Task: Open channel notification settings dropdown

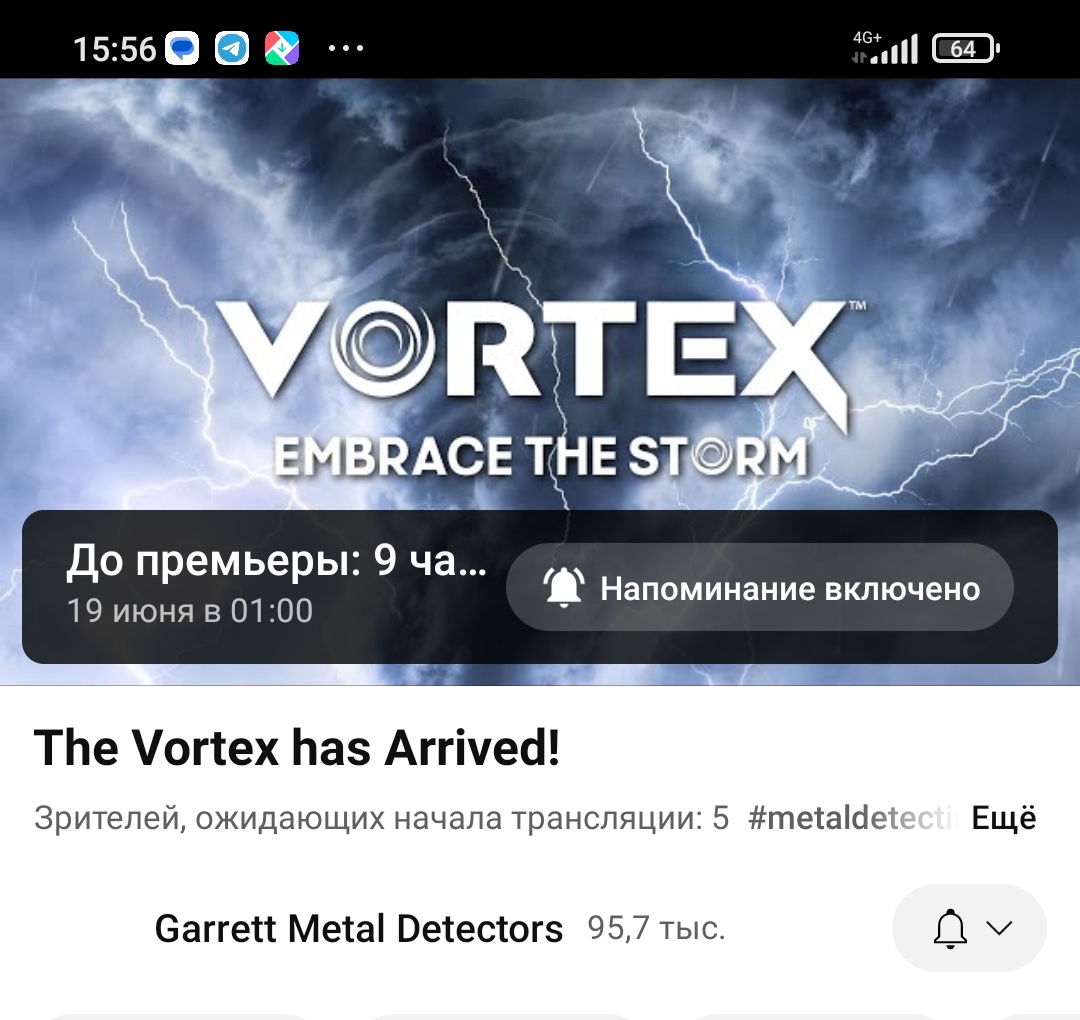Action: coord(968,928)
